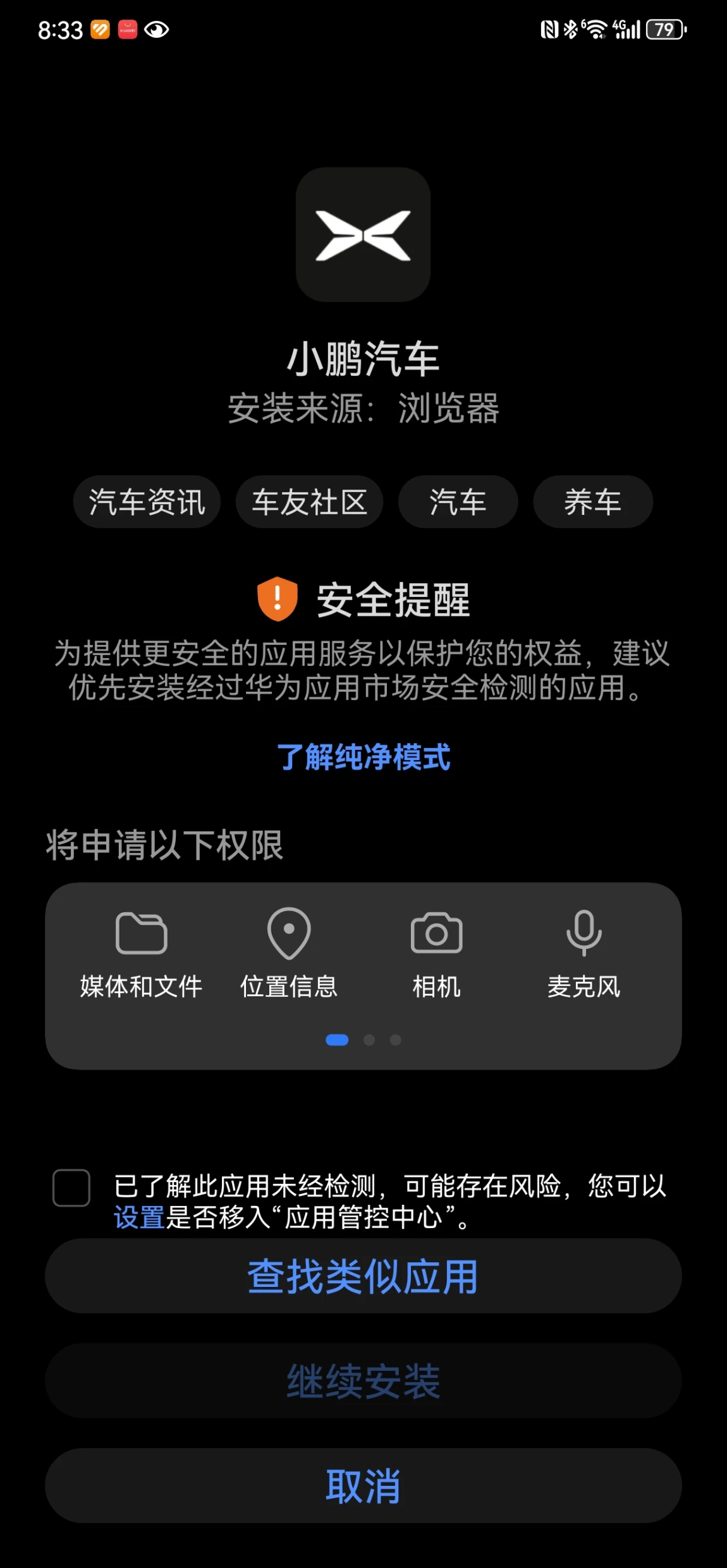The width and height of the screenshot is (727, 1568).
Task: Tap the second permissions page indicator dot
Action: pos(369,1040)
